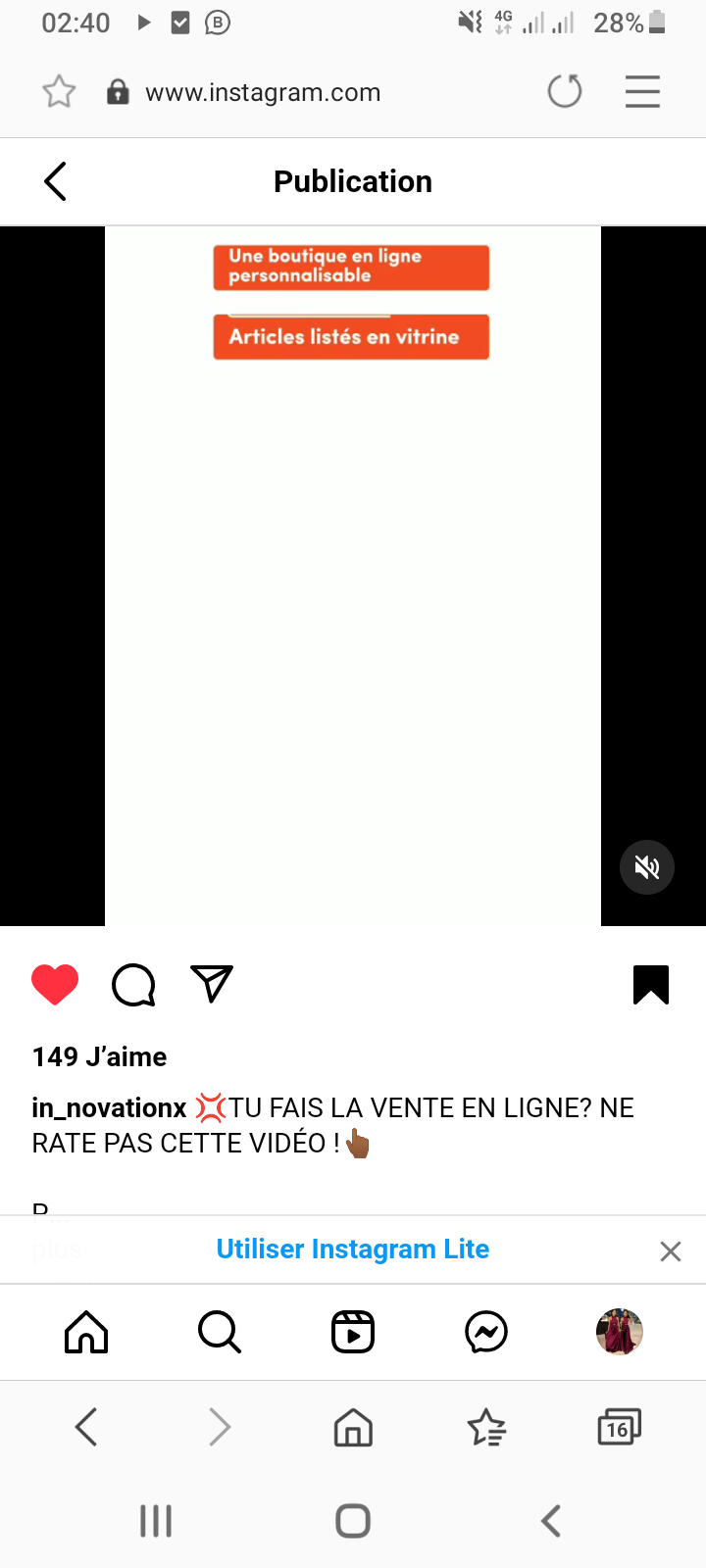Unlike this post with the red heart
This screenshot has height=1568, width=706.
click(55, 985)
